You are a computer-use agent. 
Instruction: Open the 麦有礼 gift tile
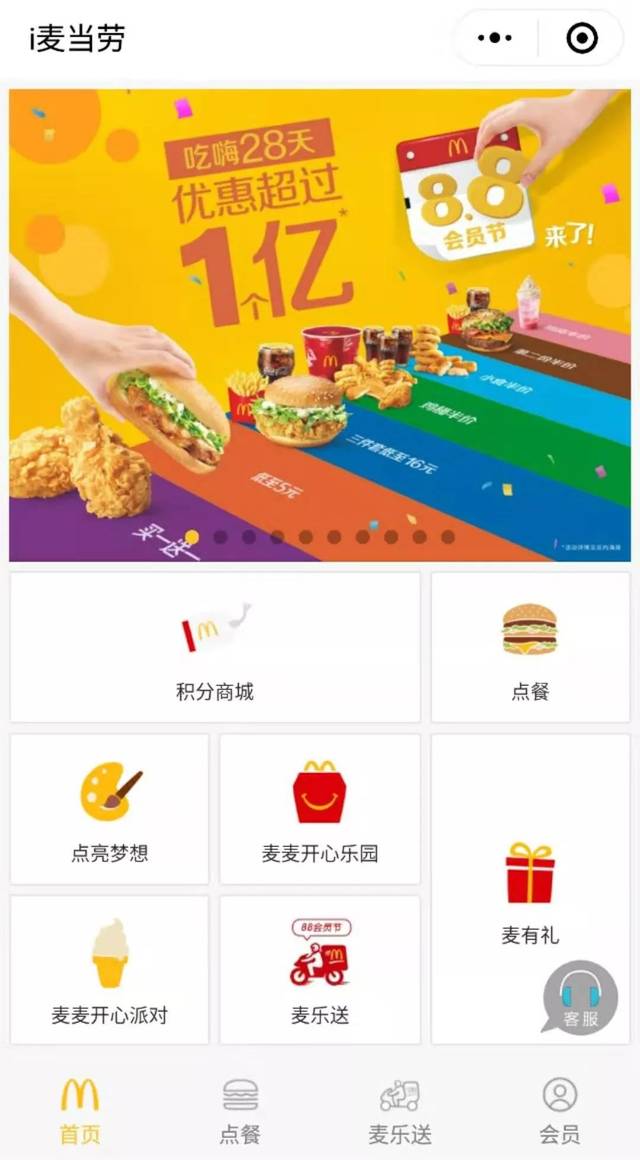(x=530, y=890)
